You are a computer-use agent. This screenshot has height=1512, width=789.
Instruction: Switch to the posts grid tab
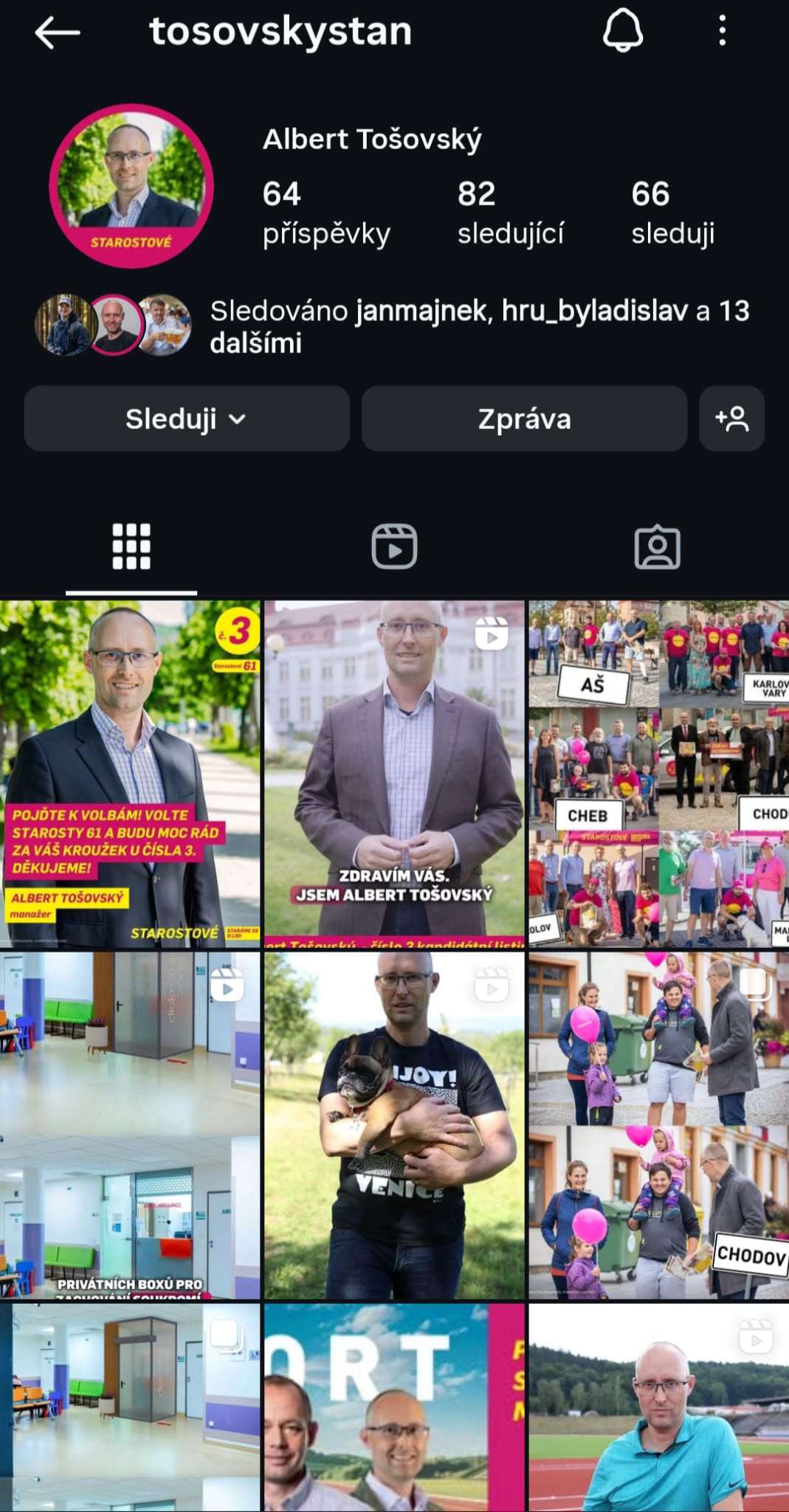click(x=131, y=547)
